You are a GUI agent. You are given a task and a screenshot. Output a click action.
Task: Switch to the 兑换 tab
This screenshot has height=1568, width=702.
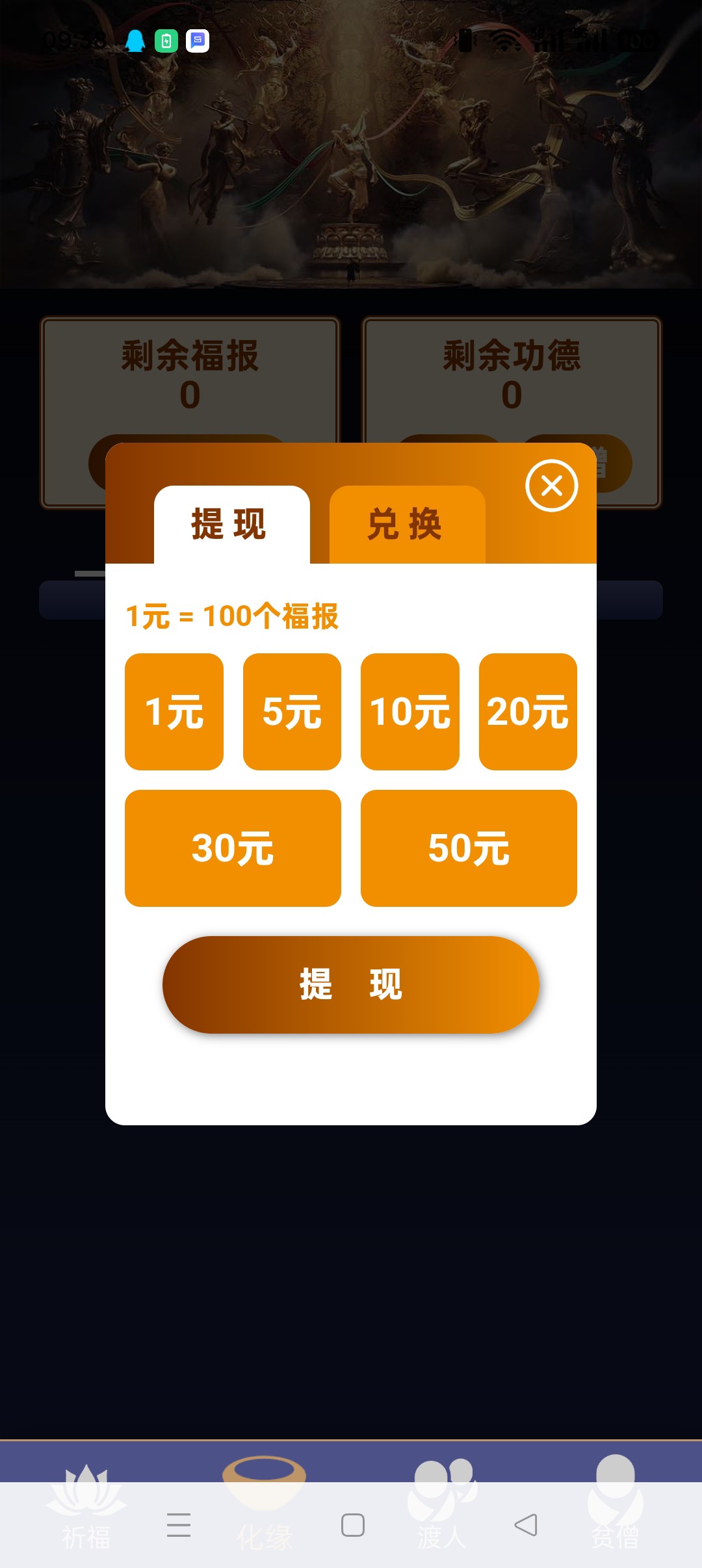(407, 524)
